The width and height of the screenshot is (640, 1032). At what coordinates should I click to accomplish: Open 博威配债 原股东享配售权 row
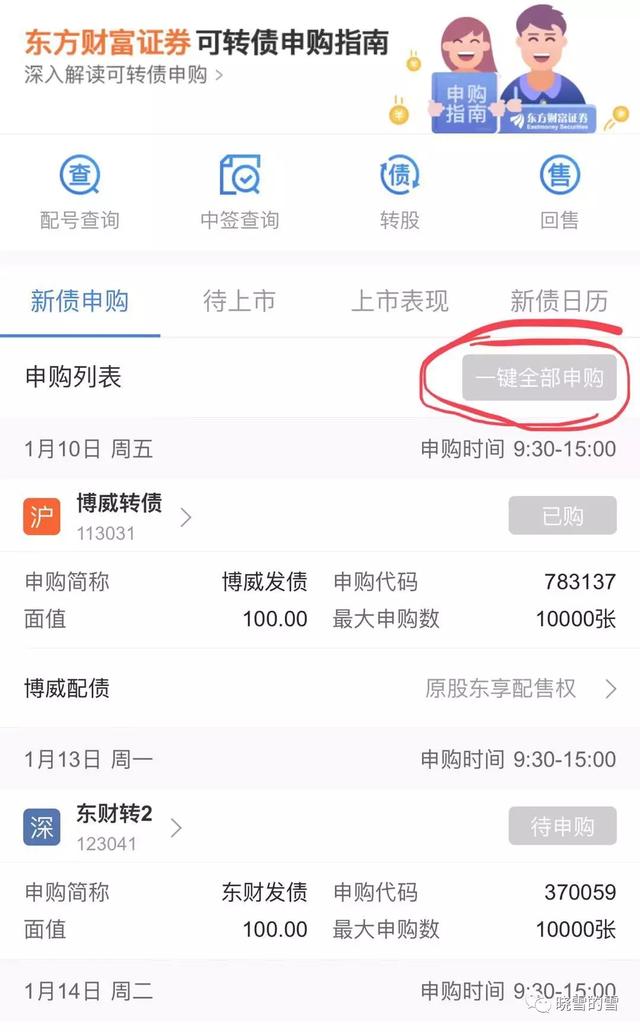(320, 688)
